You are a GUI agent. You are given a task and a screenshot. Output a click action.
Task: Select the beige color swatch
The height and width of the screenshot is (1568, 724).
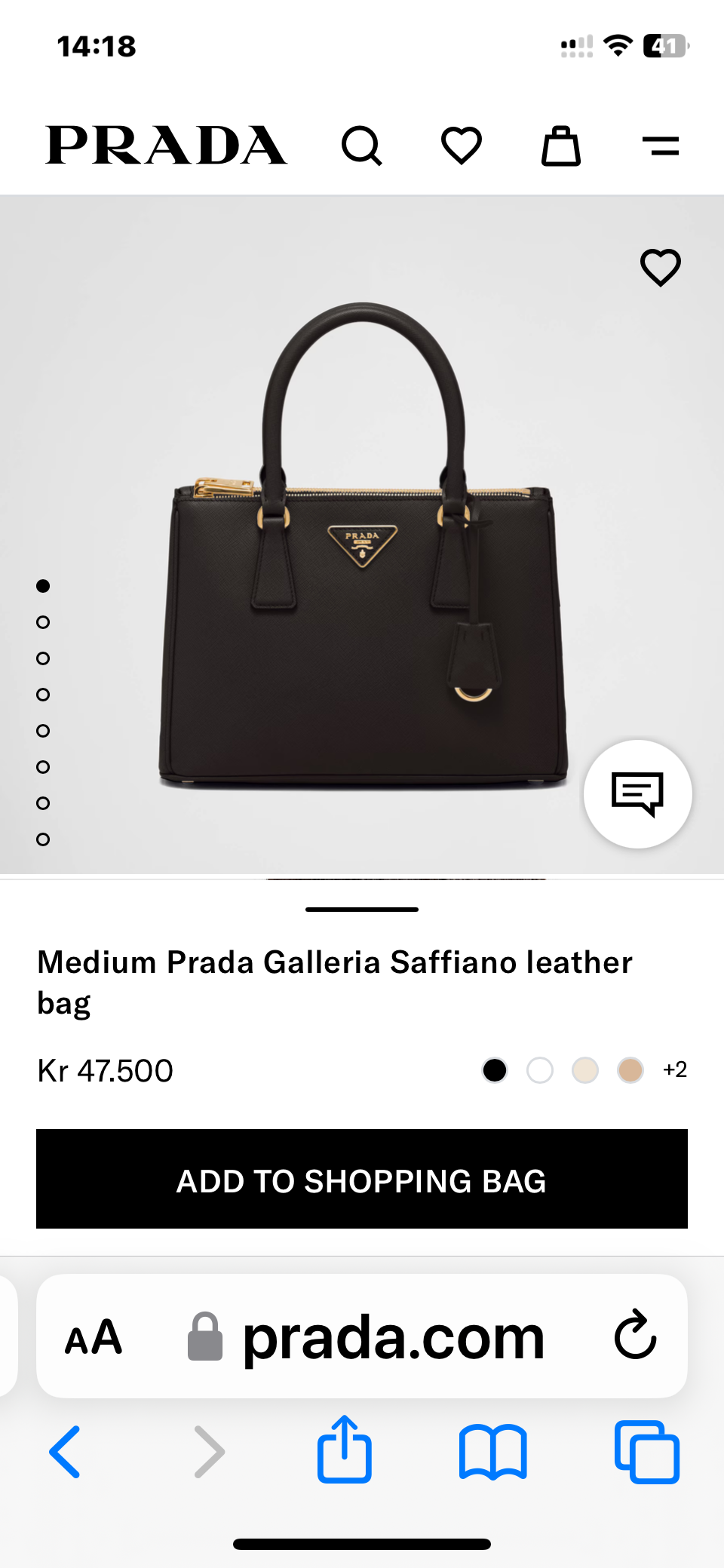pyautogui.click(x=630, y=1070)
